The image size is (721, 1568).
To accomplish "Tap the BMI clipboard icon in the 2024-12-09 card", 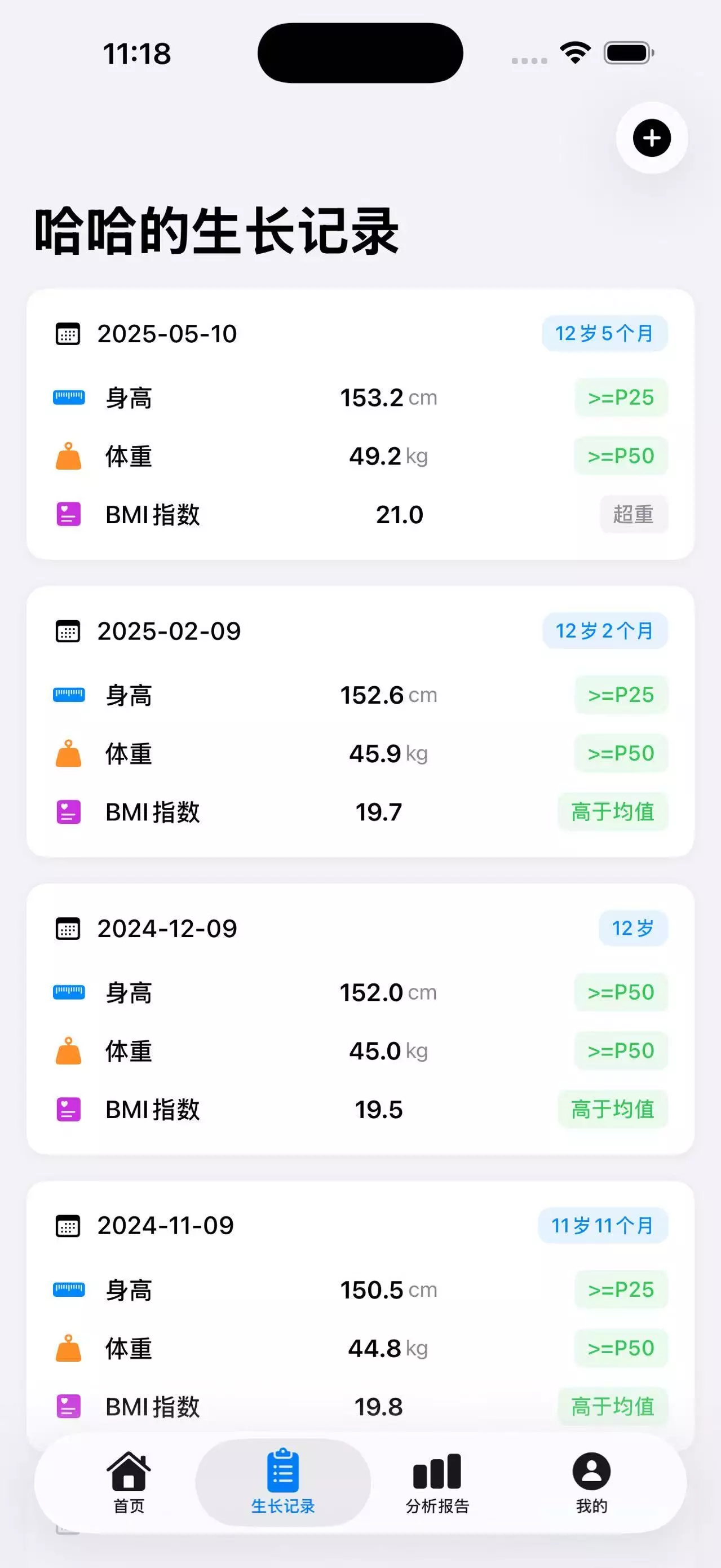I will click(68, 1109).
